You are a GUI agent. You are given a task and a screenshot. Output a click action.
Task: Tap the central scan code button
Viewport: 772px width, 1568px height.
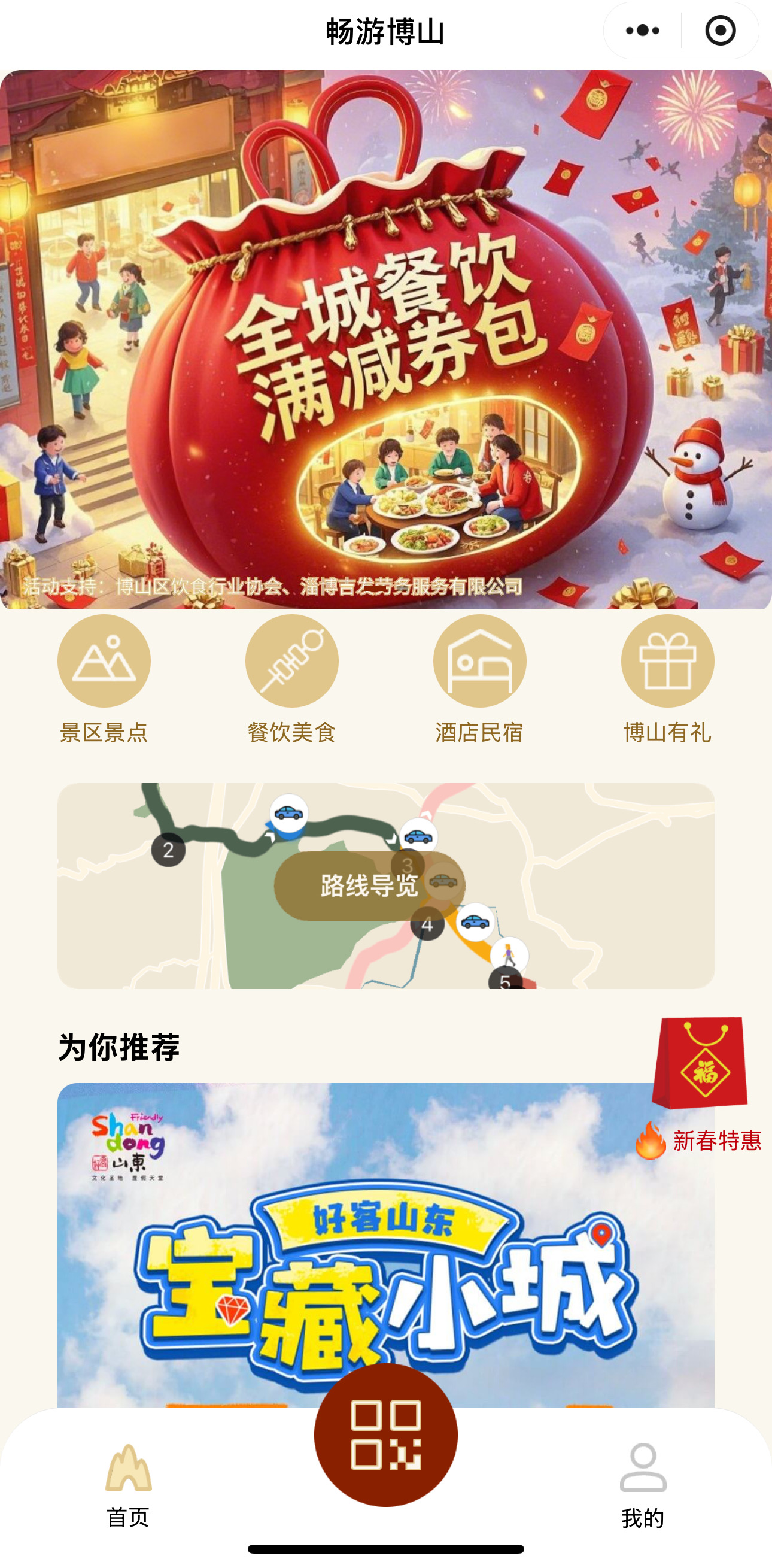click(385, 1434)
